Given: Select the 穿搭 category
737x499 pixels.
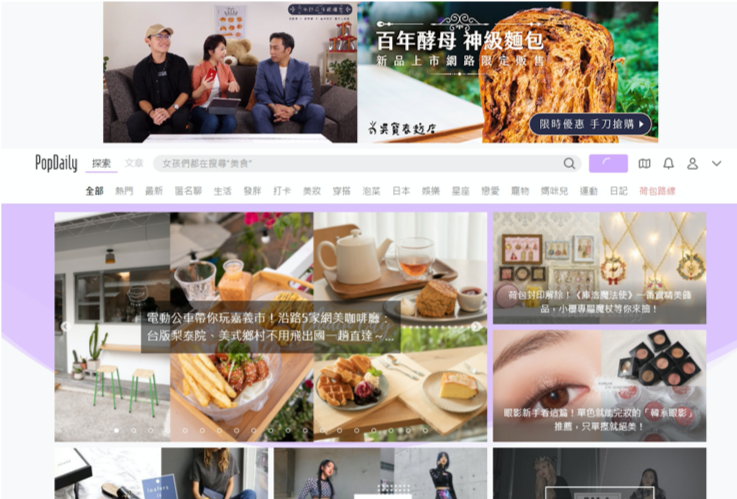Looking at the screenshot, I should click(342, 190).
